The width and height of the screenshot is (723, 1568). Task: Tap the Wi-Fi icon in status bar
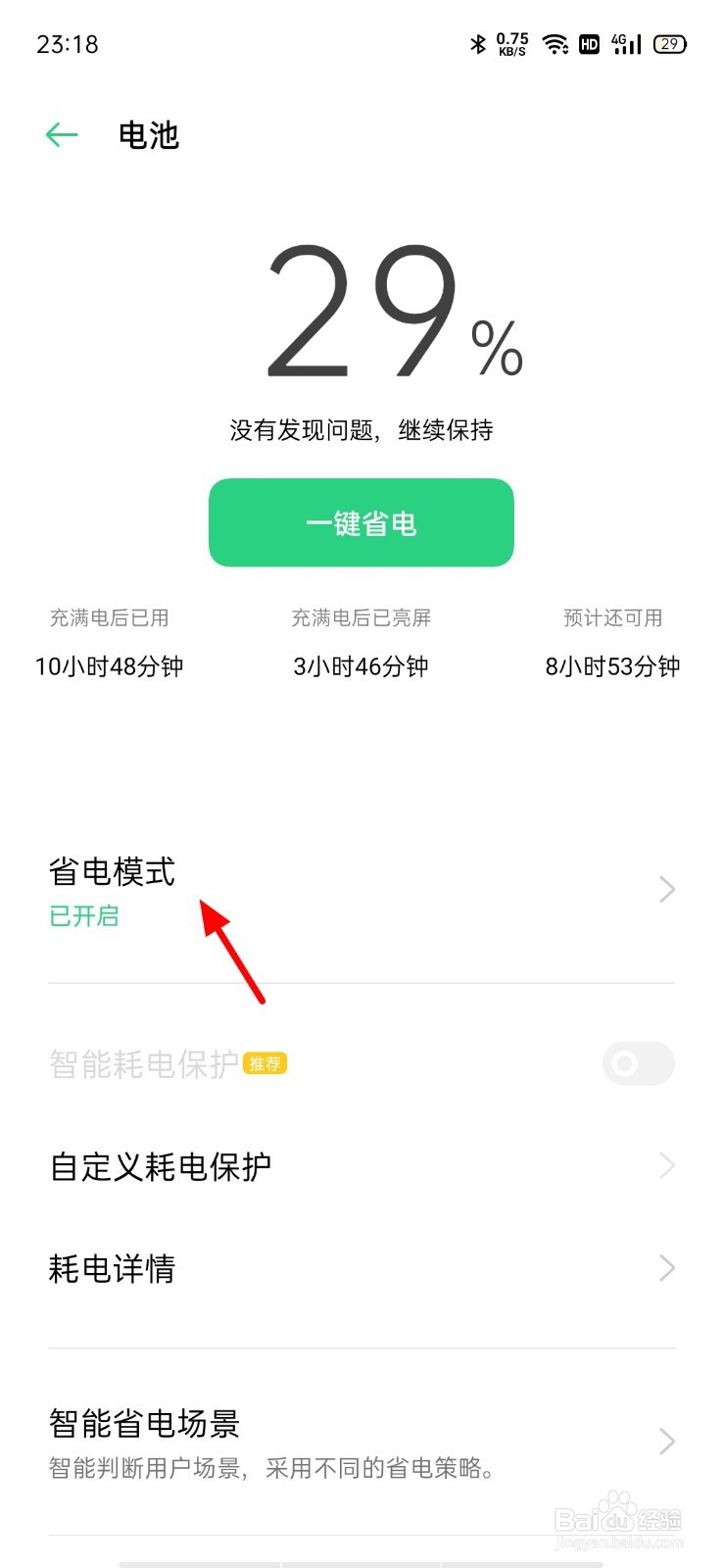[x=554, y=44]
